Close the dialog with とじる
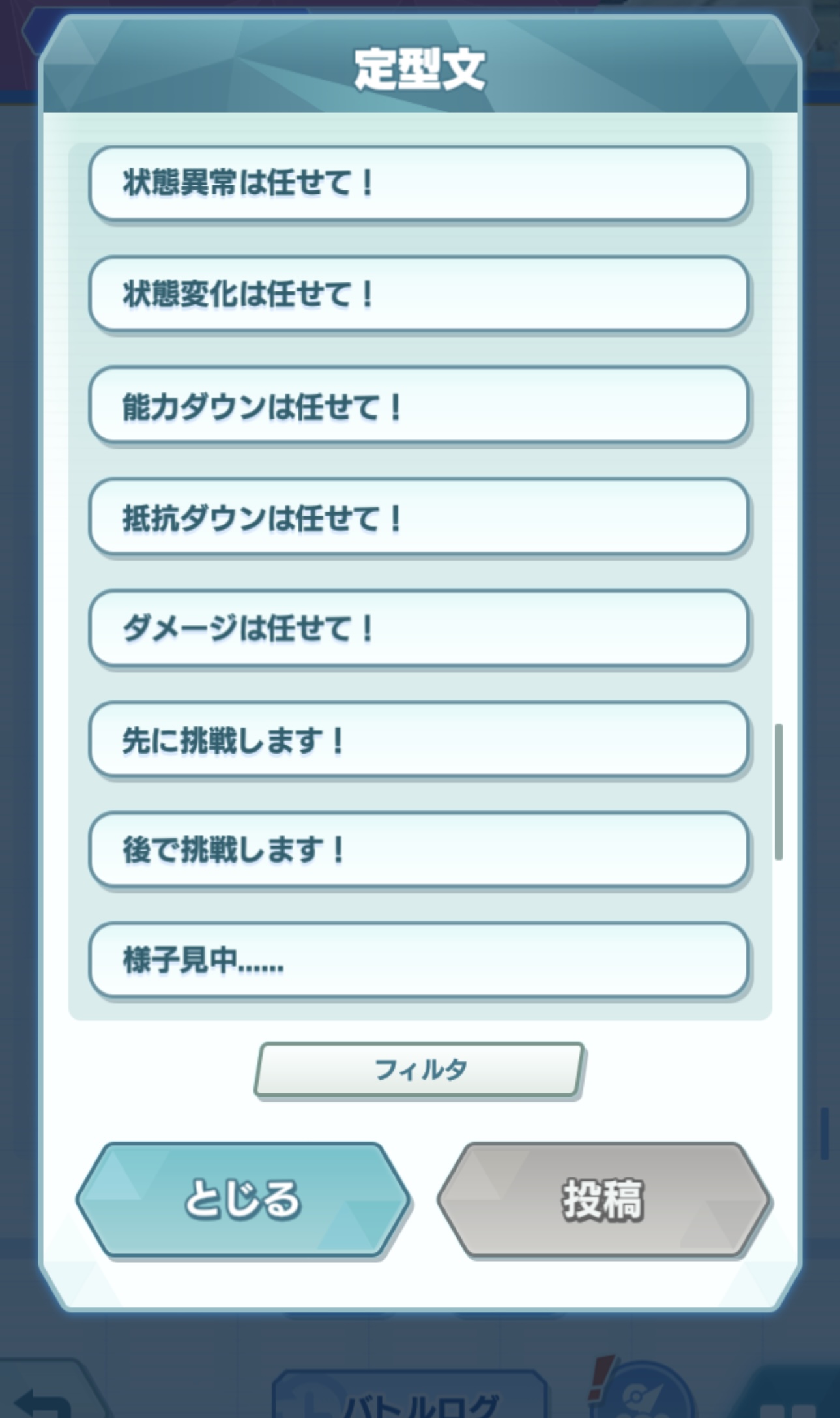This screenshot has width=840, height=1418. tap(242, 1198)
